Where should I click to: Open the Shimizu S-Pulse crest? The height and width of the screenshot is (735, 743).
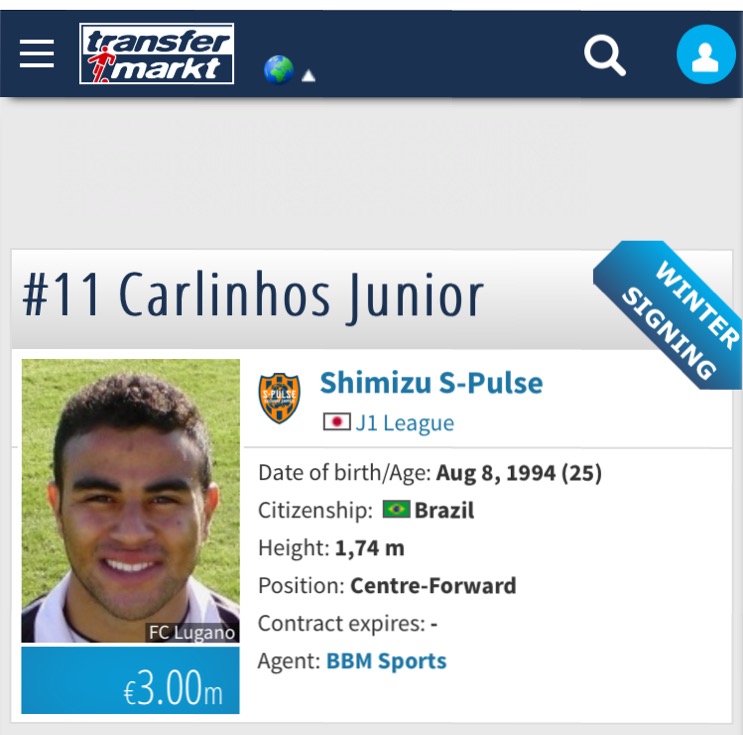[x=279, y=398]
